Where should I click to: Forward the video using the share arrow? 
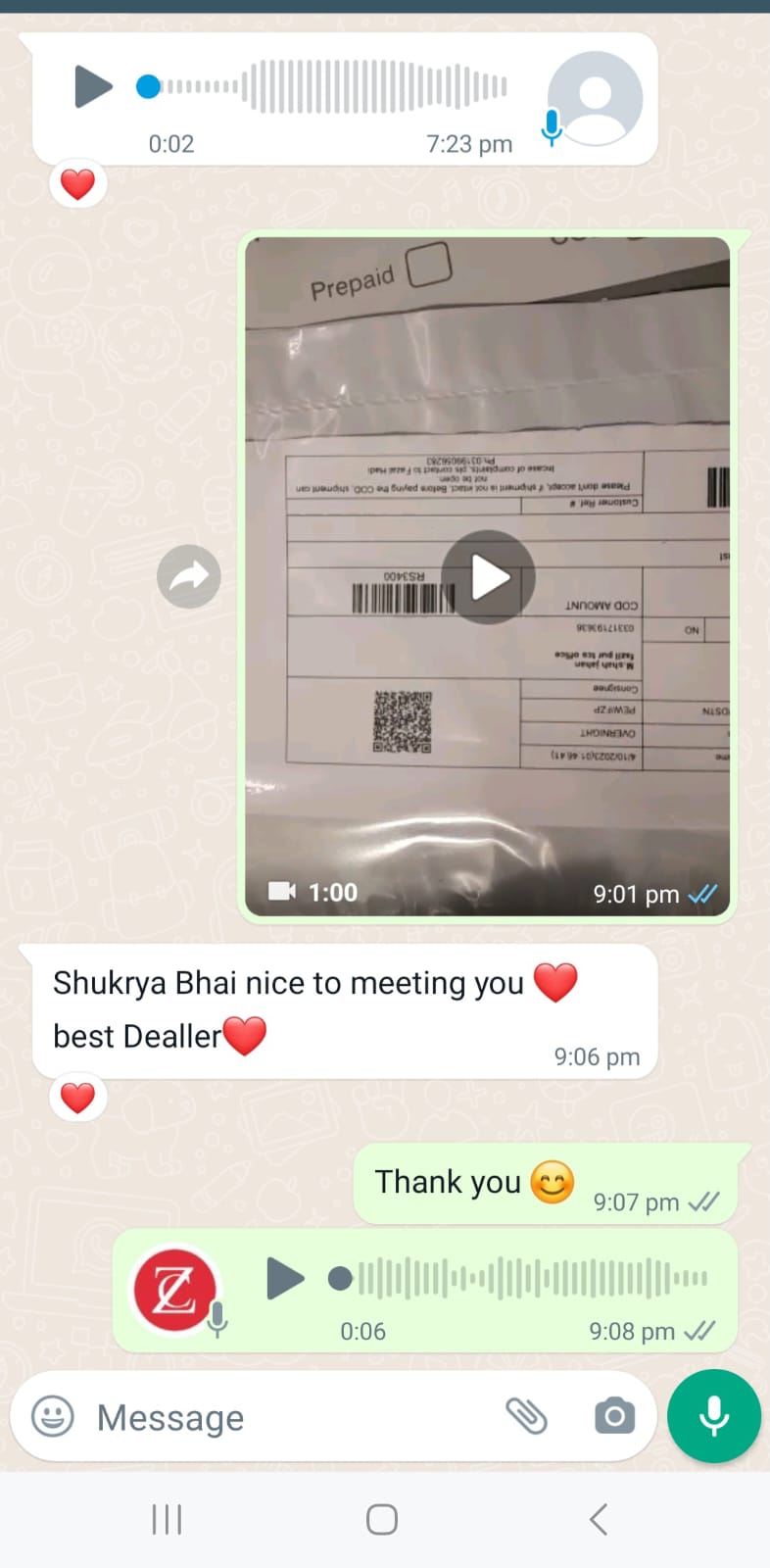[x=189, y=576]
